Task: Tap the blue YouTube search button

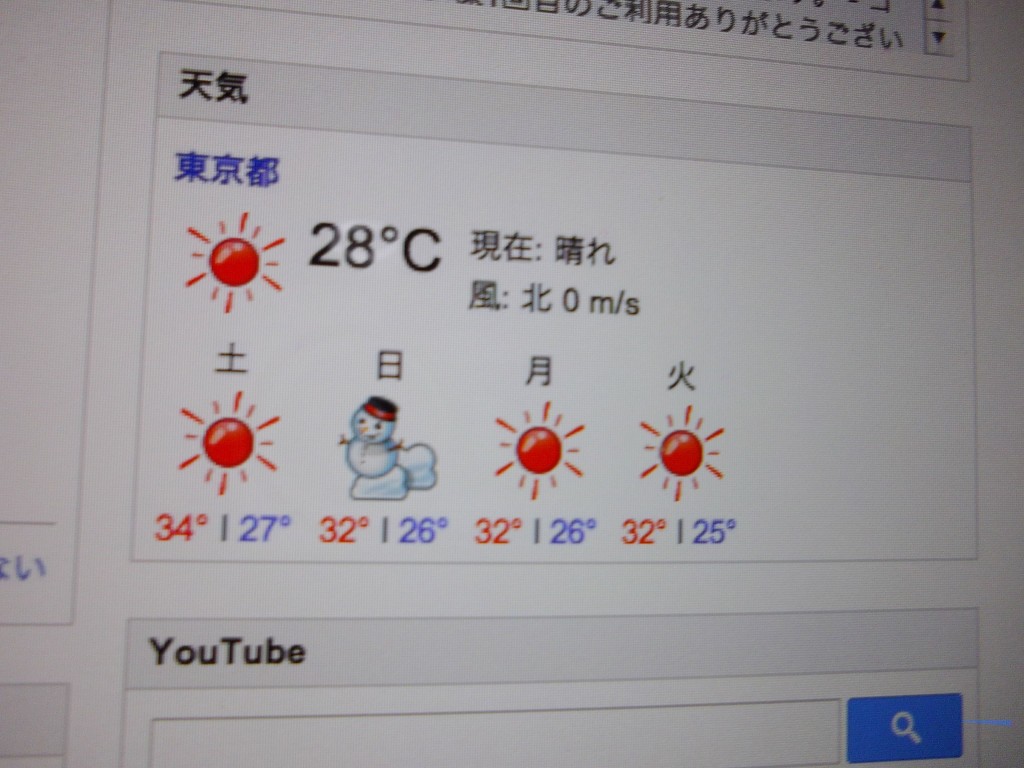Action: pos(904,728)
